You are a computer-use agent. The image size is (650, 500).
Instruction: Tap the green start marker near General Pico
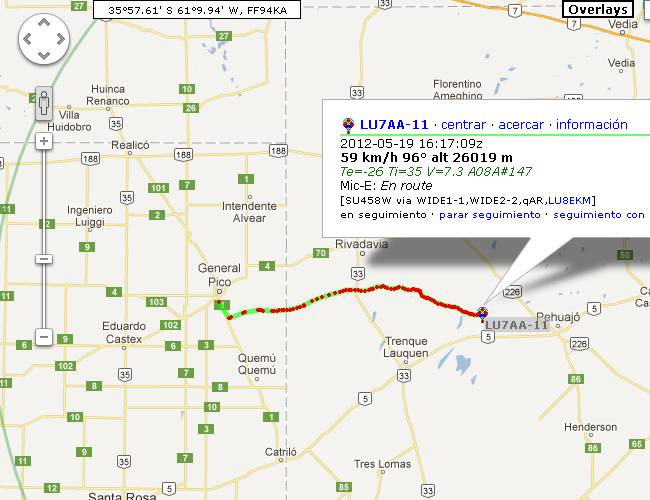click(223, 307)
